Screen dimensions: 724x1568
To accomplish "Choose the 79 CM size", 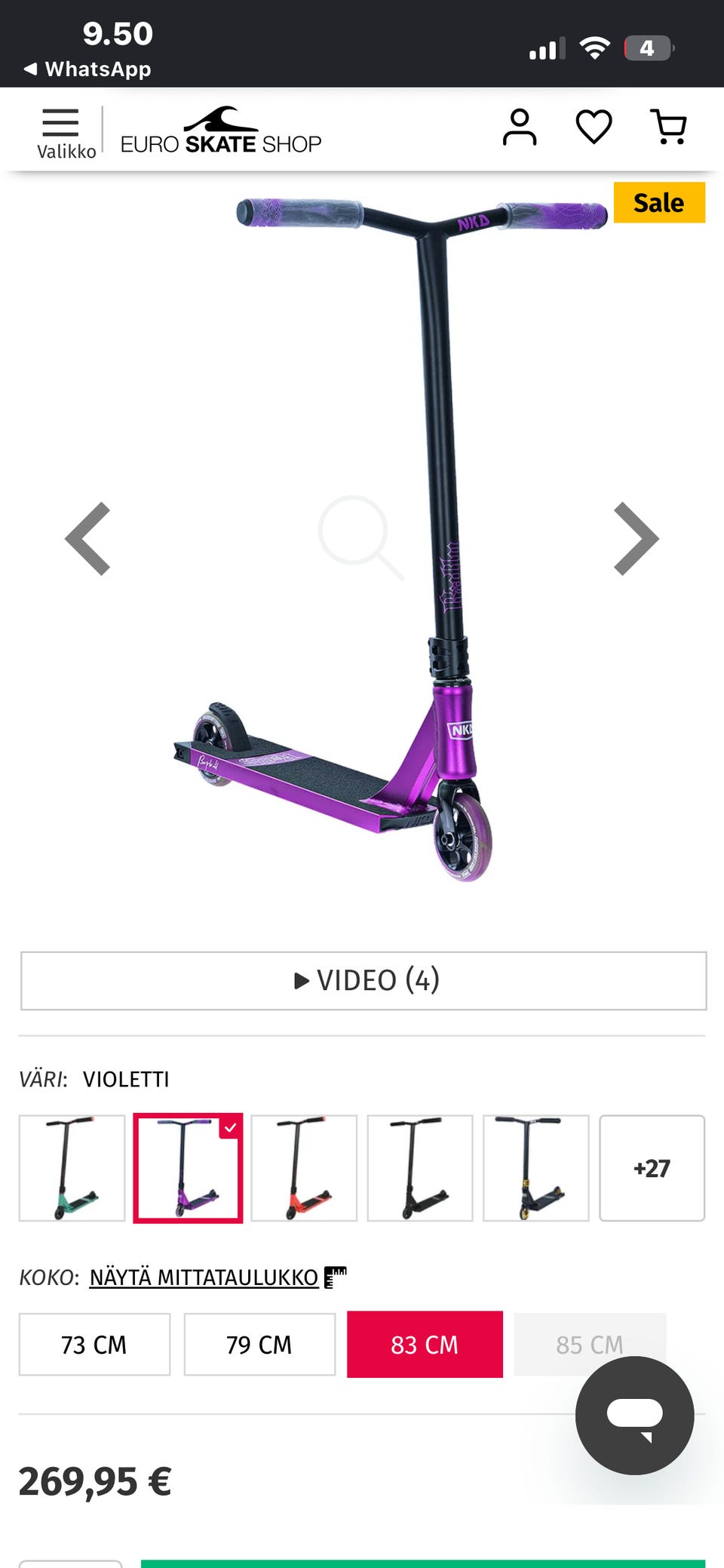I will [x=259, y=1345].
